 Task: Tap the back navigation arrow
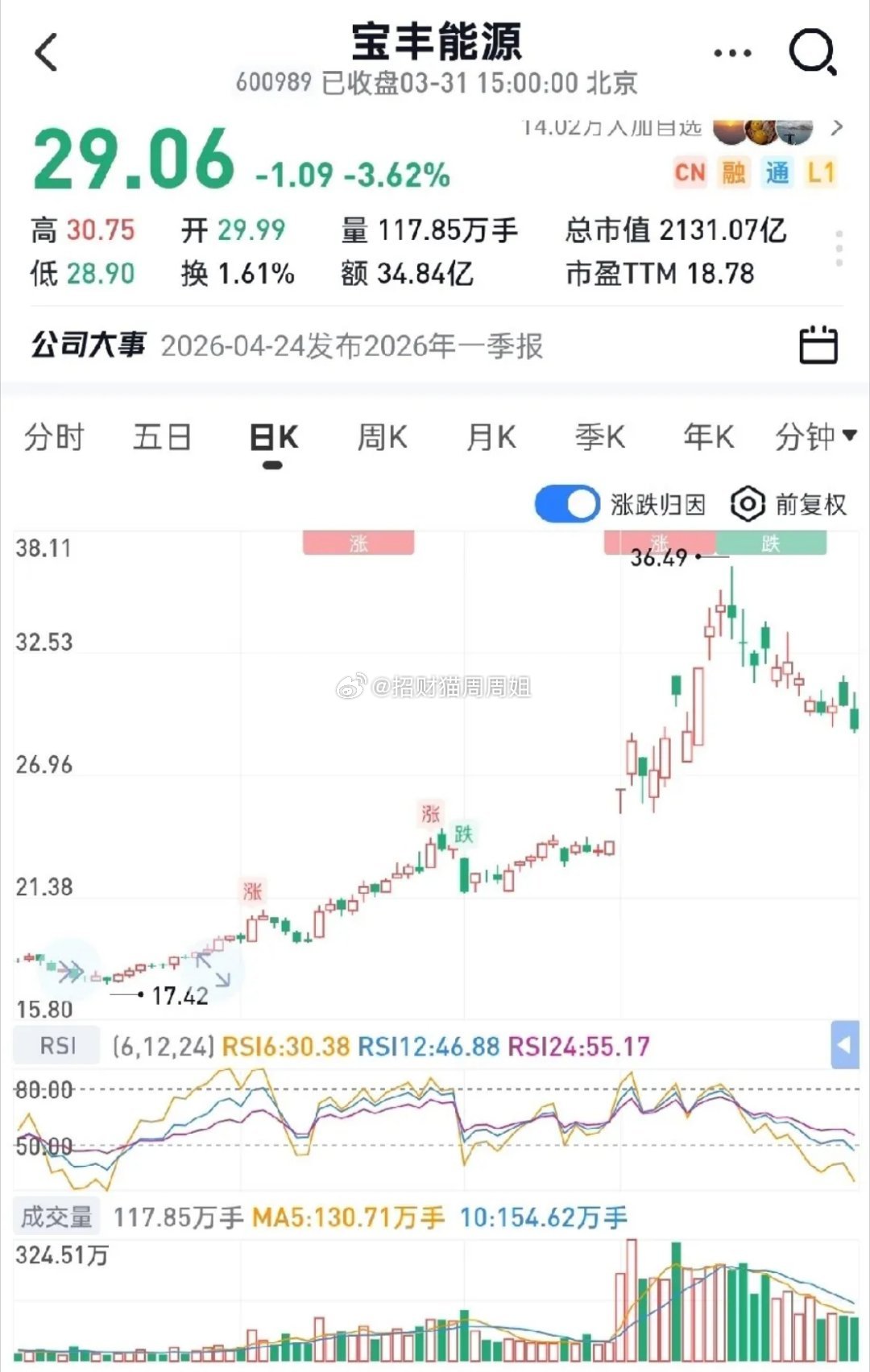(x=46, y=51)
